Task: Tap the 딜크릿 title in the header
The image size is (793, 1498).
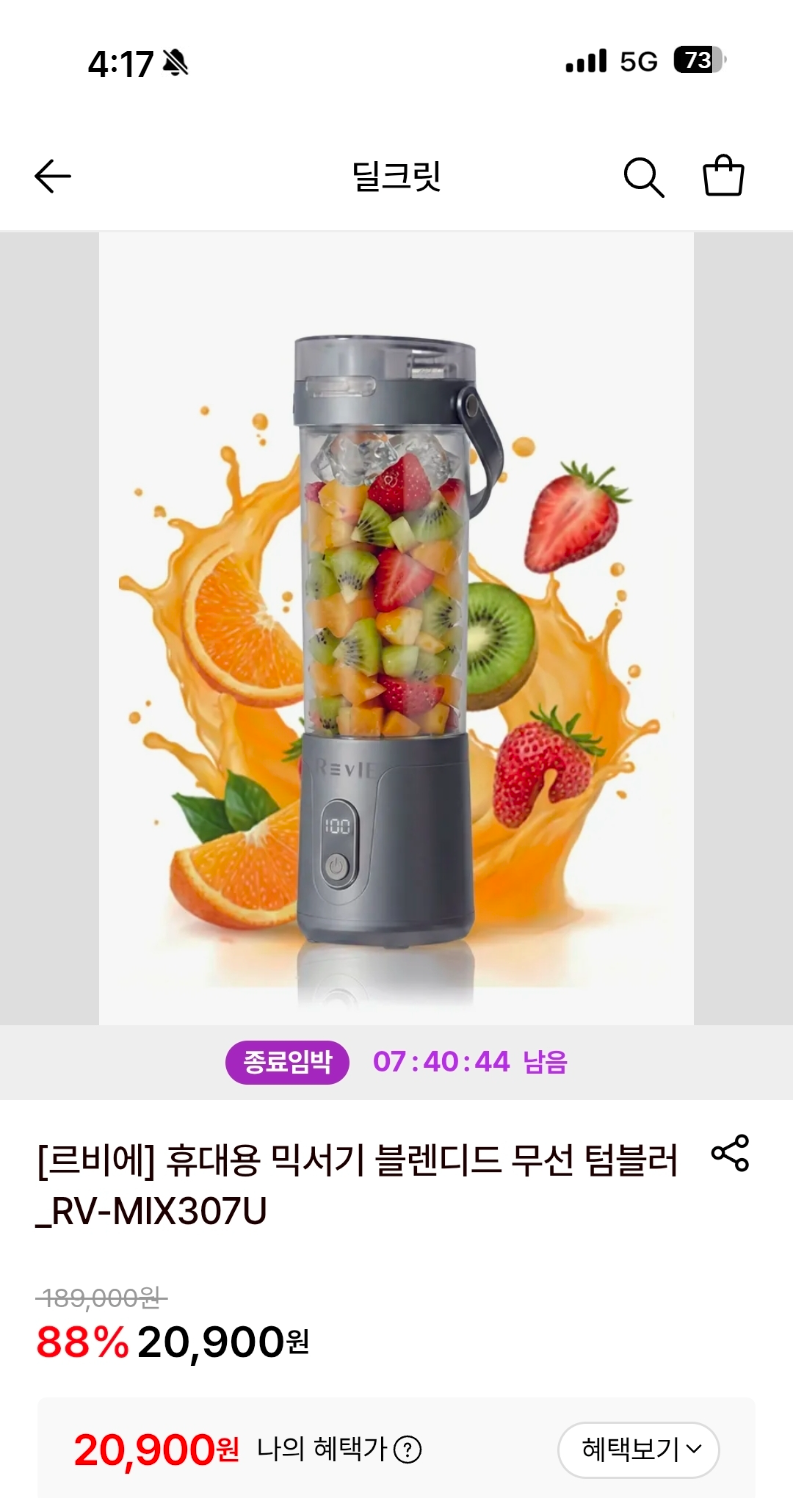Action: [x=396, y=176]
